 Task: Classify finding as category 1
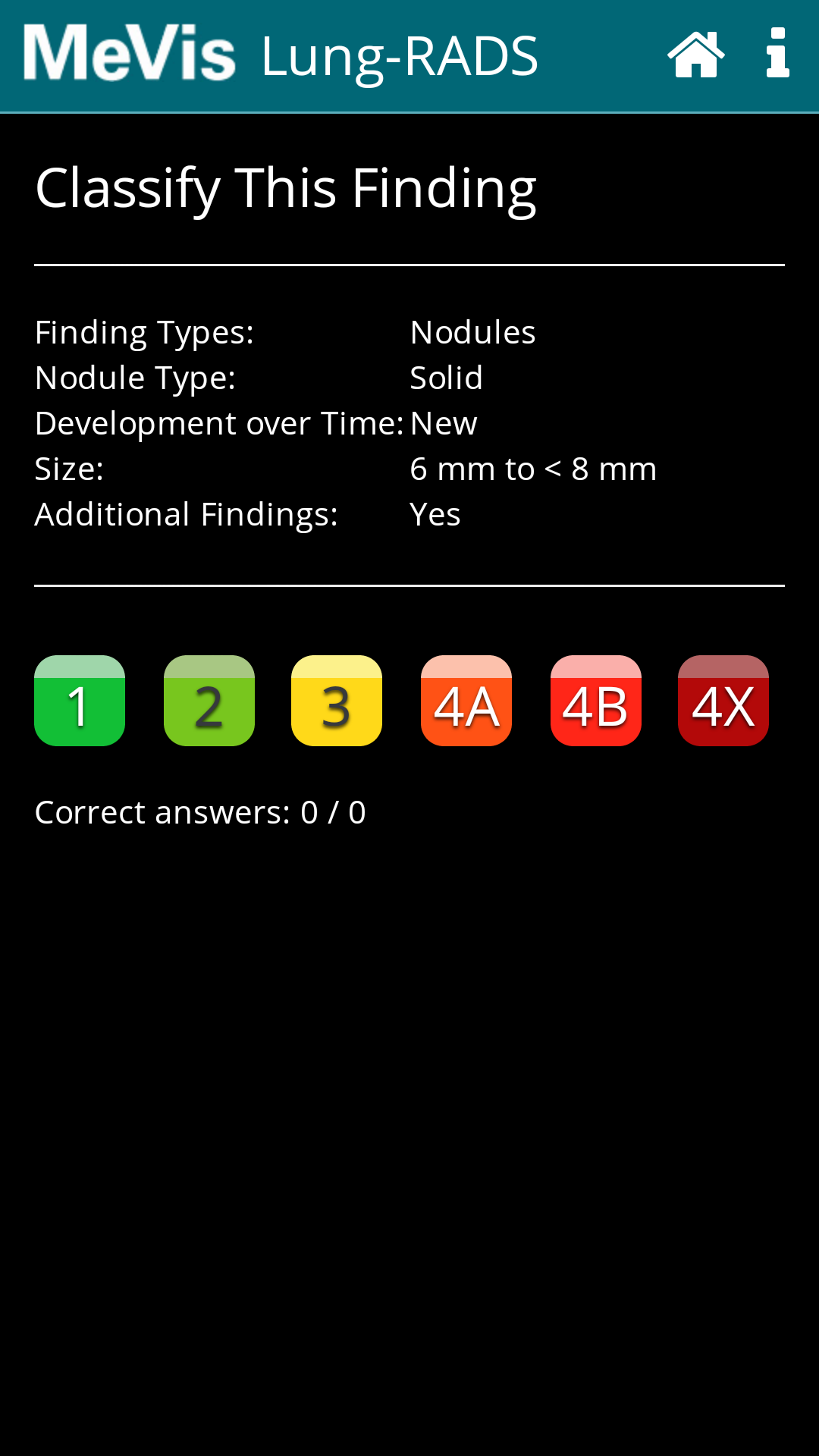coord(80,701)
